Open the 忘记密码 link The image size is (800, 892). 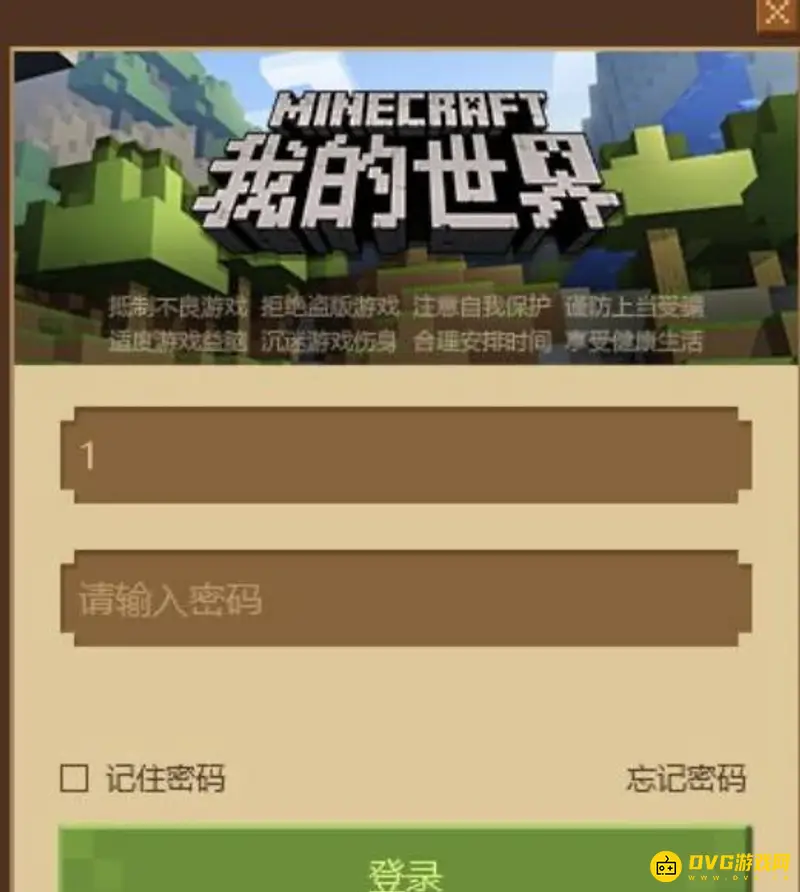[686, 778]
